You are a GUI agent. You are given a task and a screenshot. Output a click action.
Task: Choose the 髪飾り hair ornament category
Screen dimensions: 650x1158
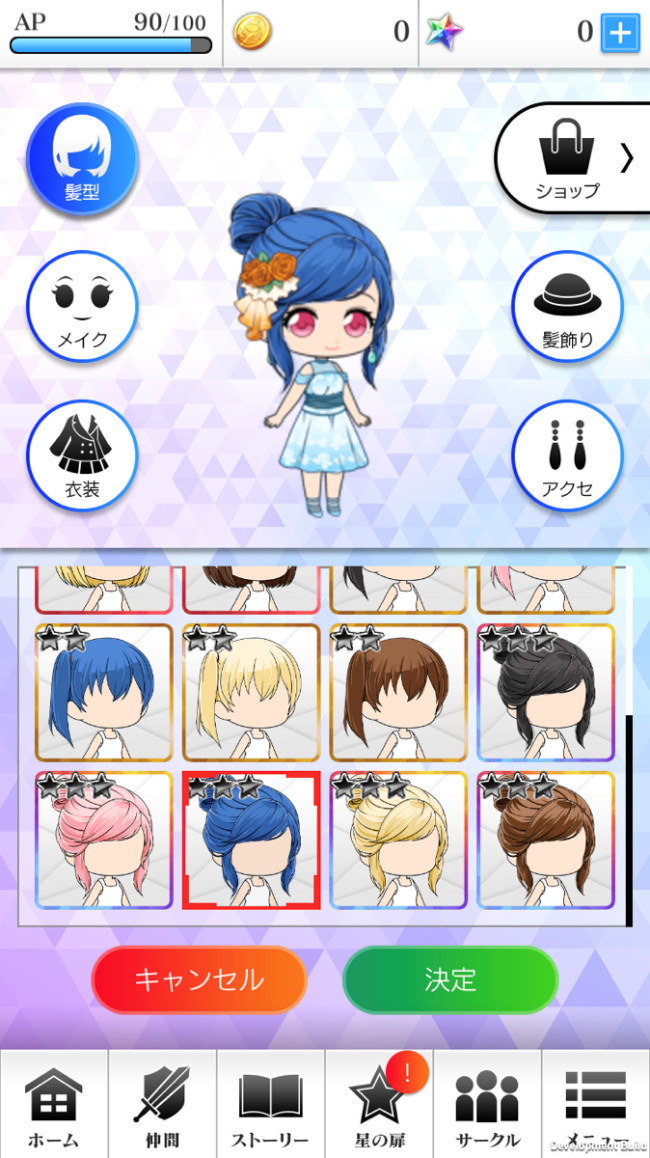click(x=567, y=305)
